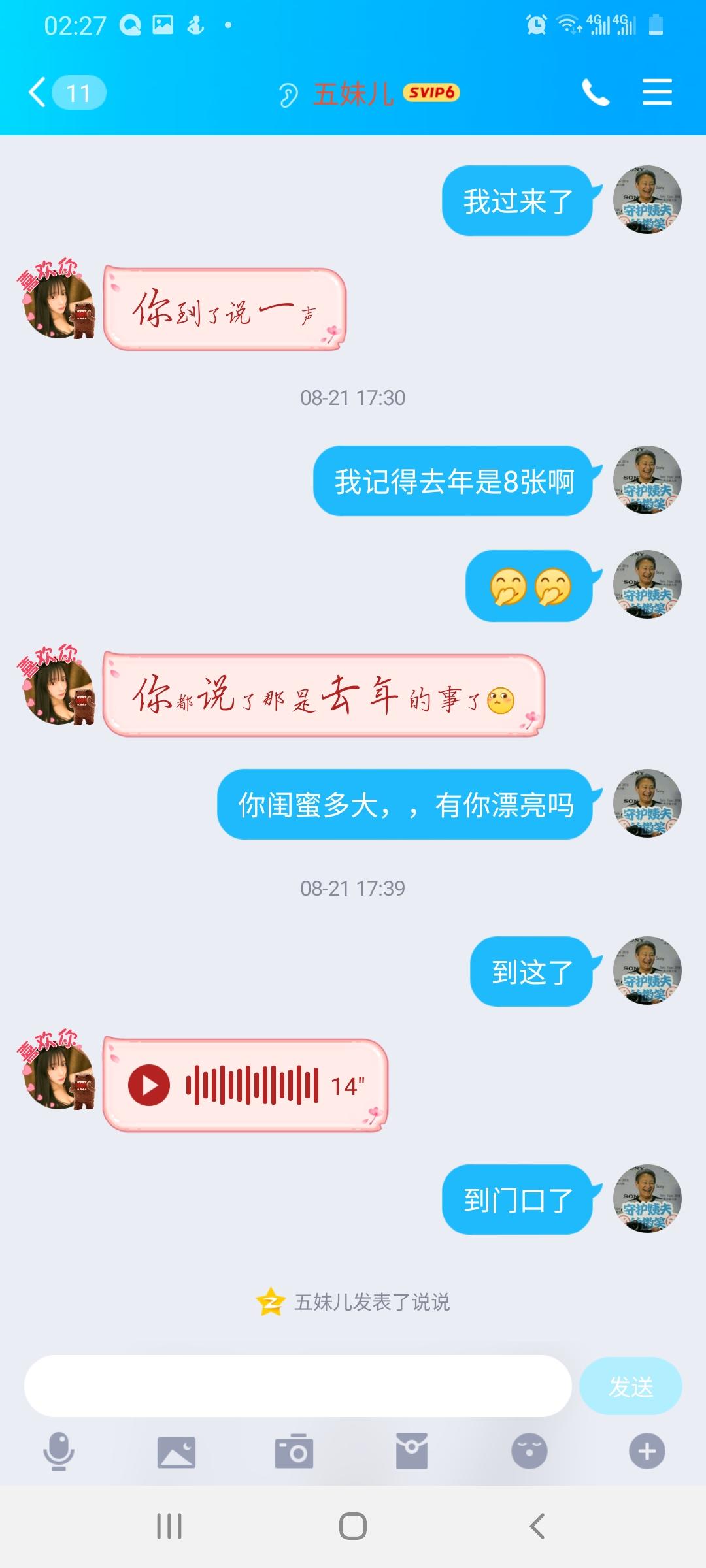
Task: Tap the 发送 send button
Action: [x=630, y=1386]
